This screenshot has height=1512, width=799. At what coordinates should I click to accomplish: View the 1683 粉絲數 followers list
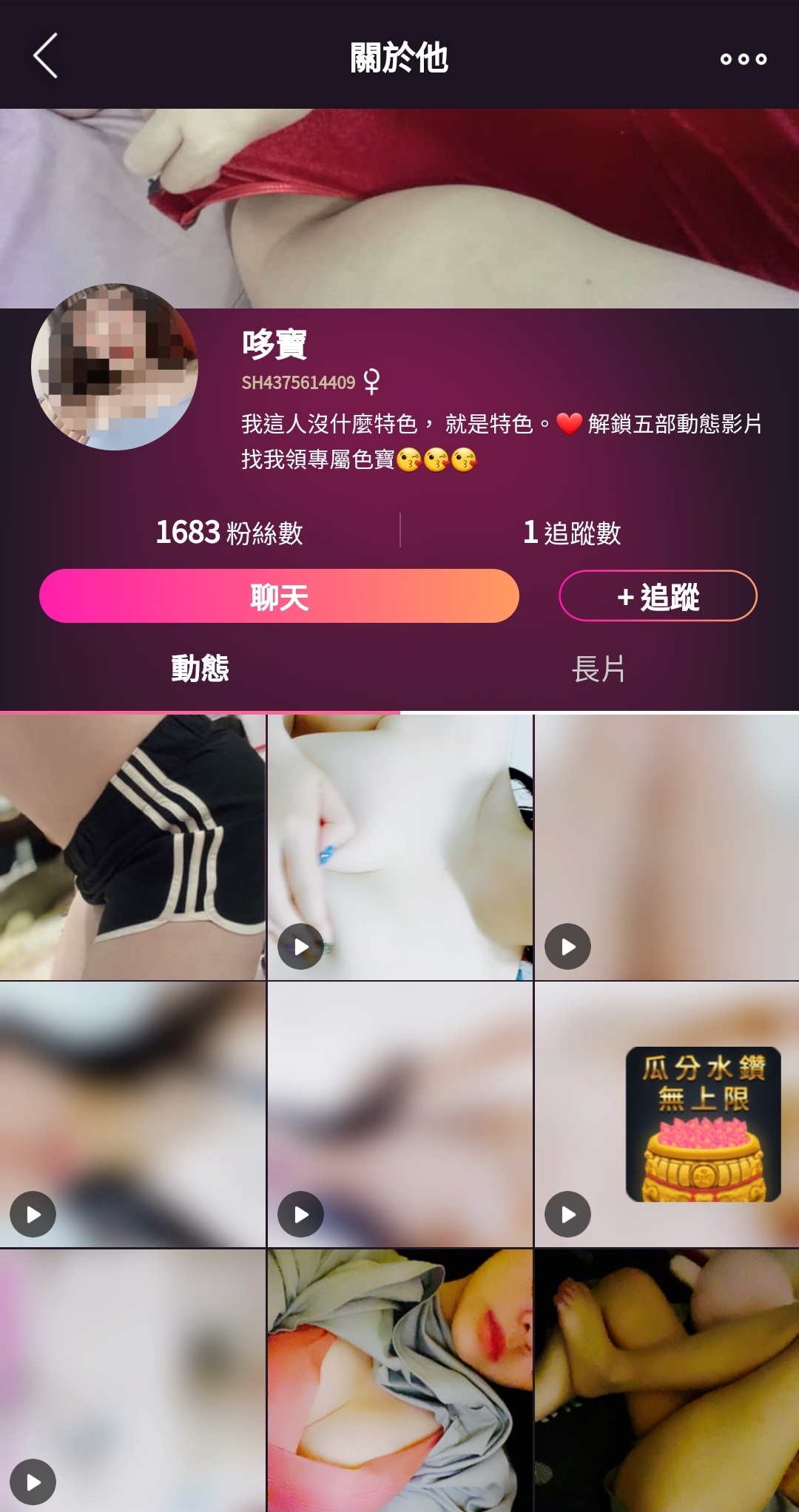[229, 533]
